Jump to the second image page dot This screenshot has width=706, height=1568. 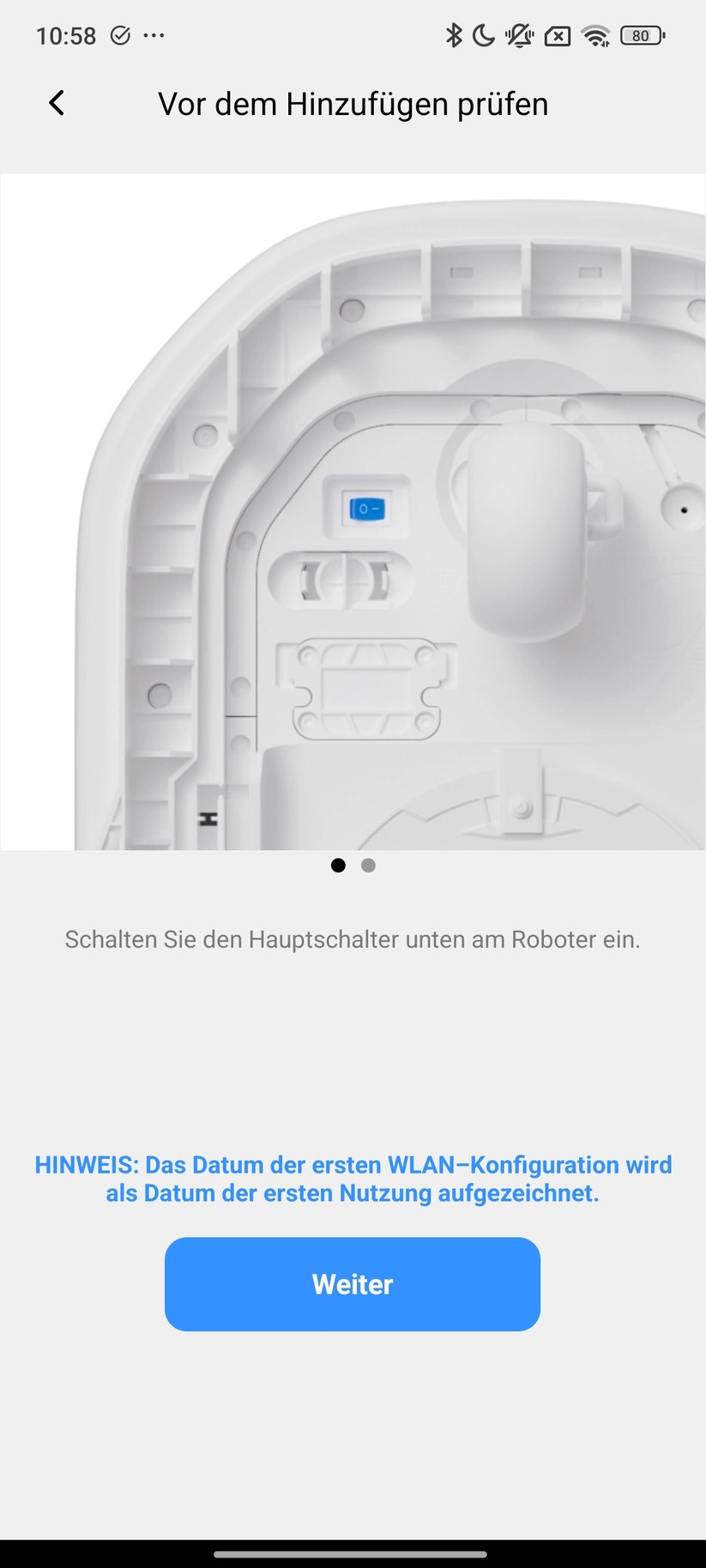pyautogui.click(x=368, y=865)
